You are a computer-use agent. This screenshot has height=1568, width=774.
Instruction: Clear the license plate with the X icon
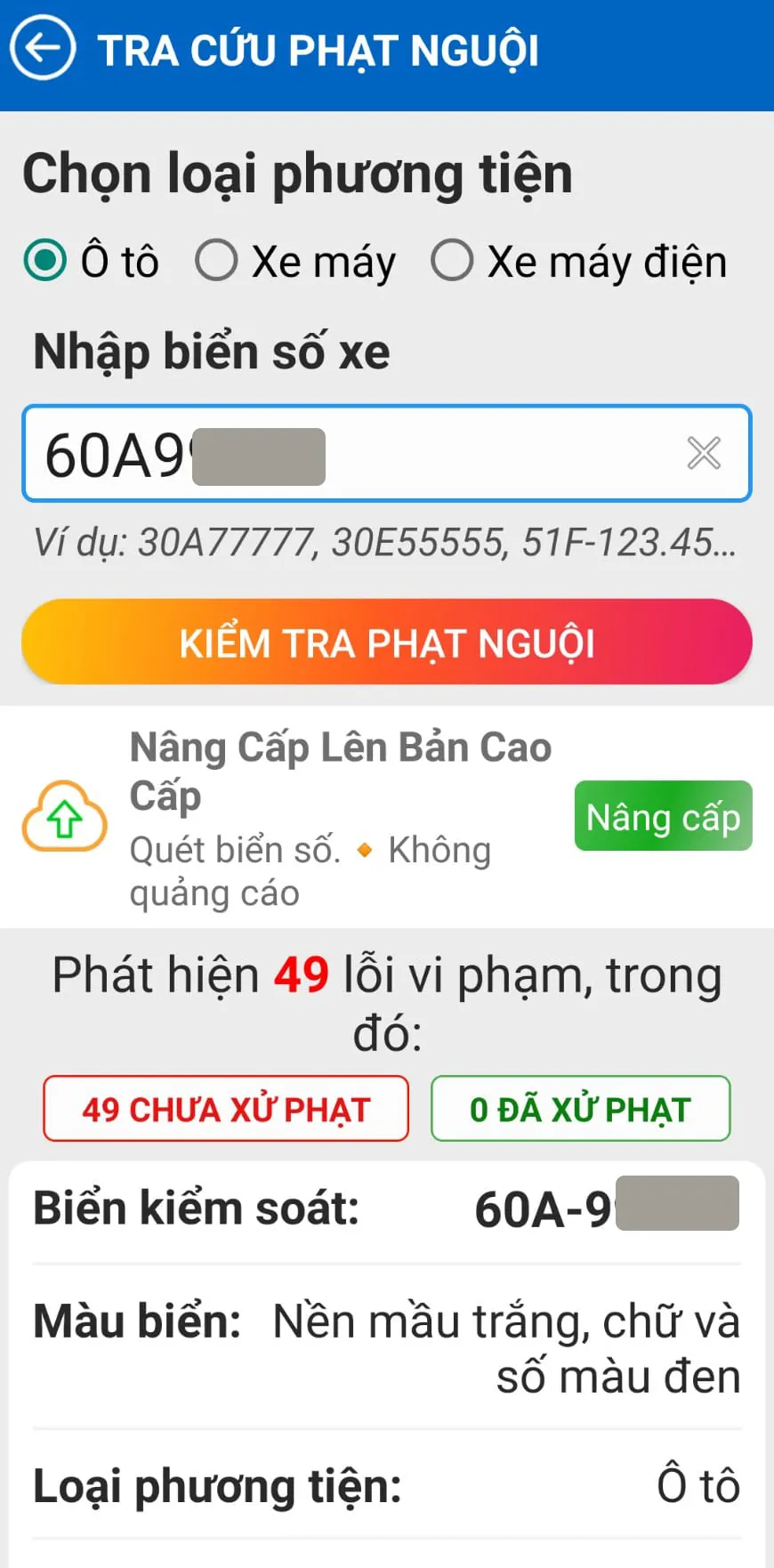[704, 454]
